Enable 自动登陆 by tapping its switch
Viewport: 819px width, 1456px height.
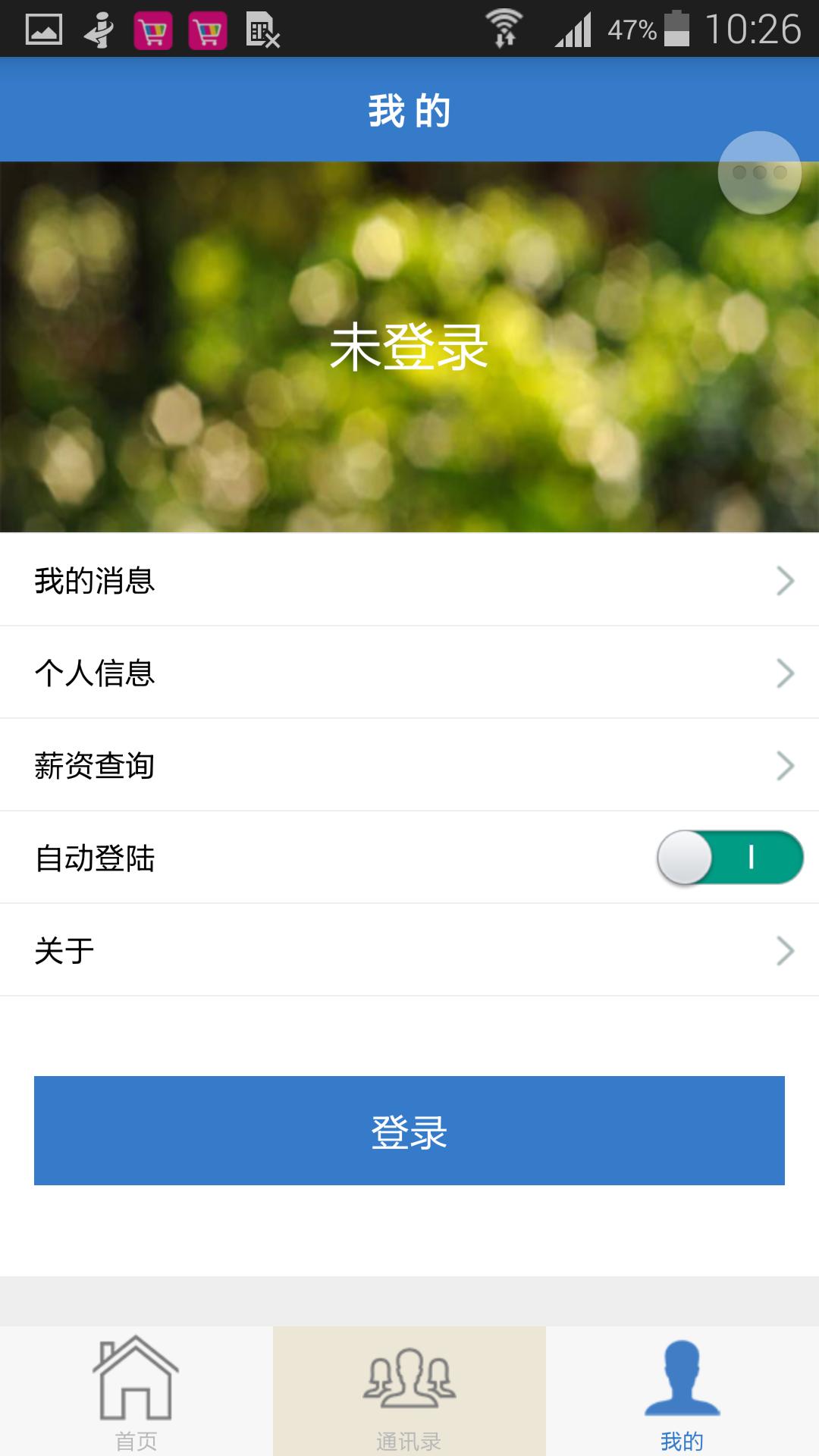coord(729,858)
